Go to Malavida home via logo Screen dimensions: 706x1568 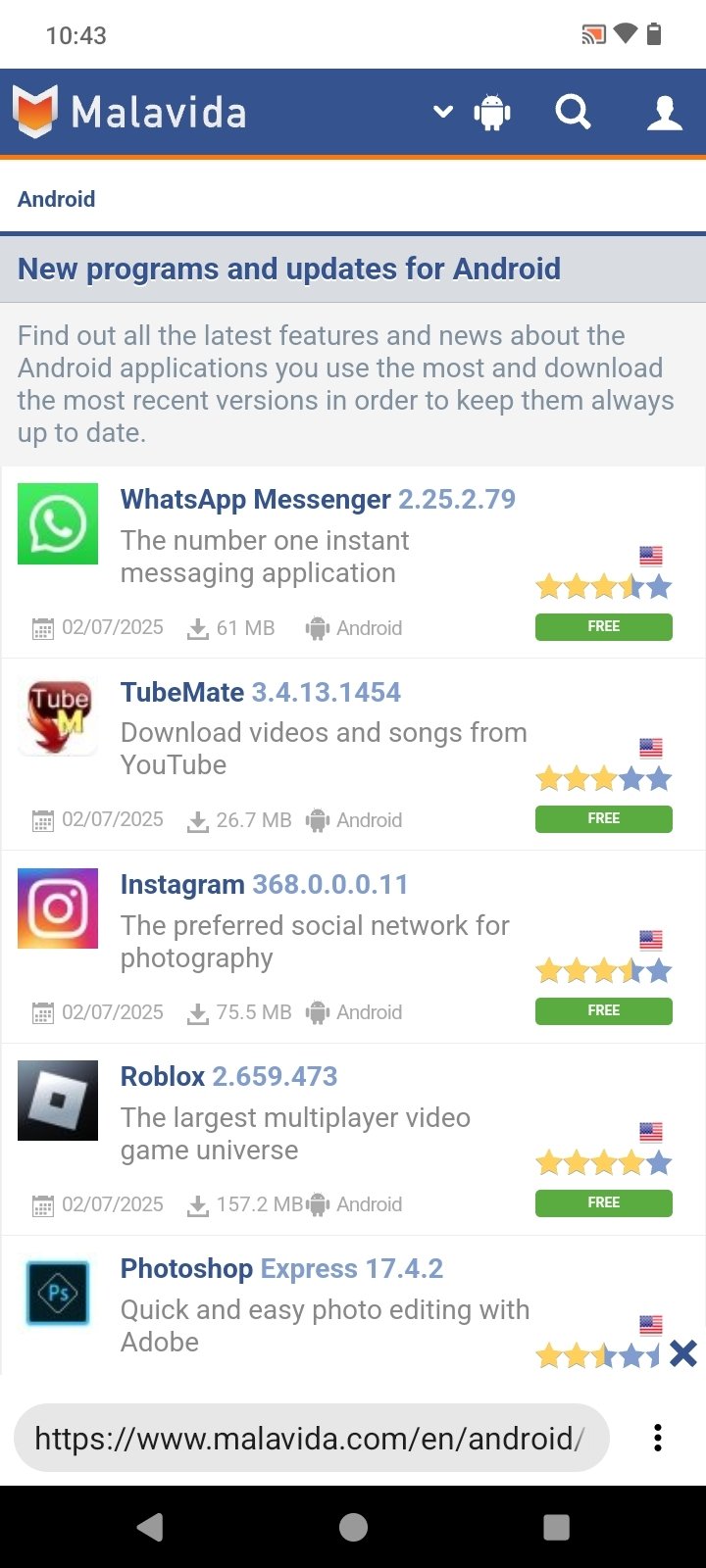[129, 112]
